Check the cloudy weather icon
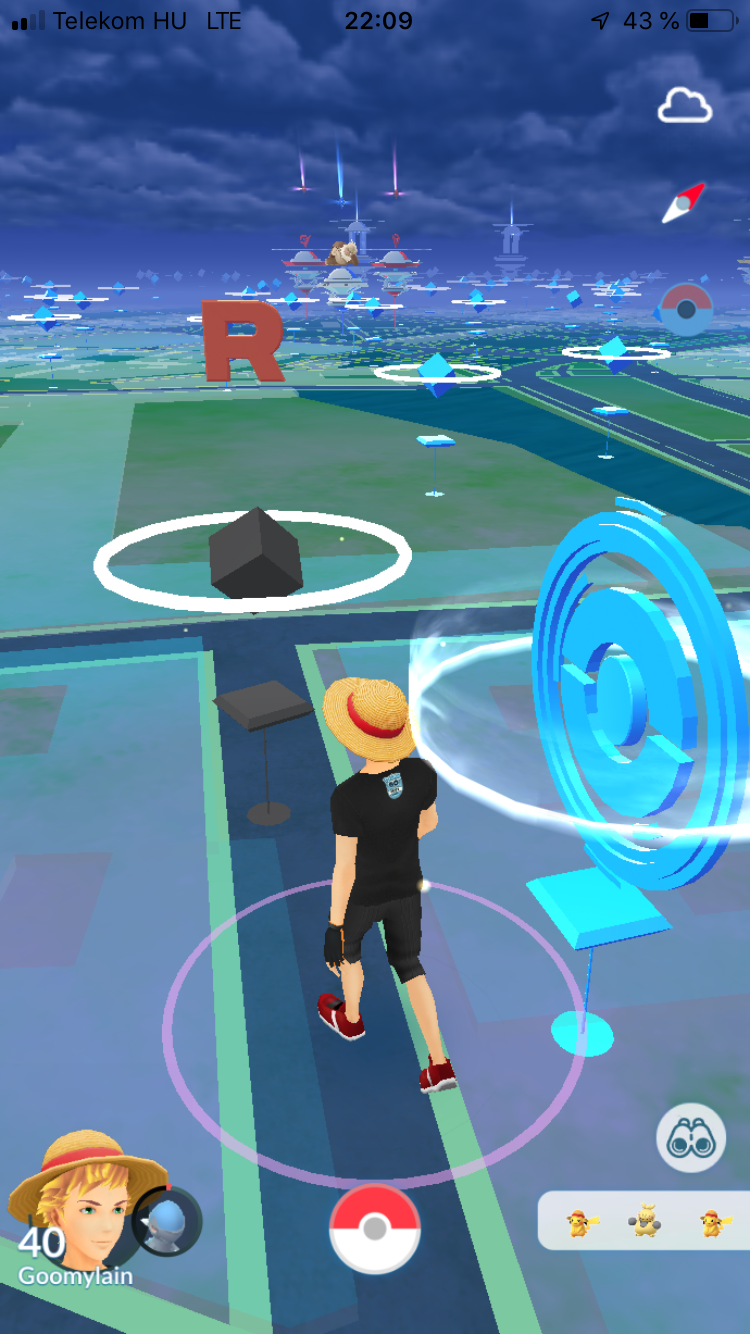Screen dimensions: 750x1334 point(685,105)
